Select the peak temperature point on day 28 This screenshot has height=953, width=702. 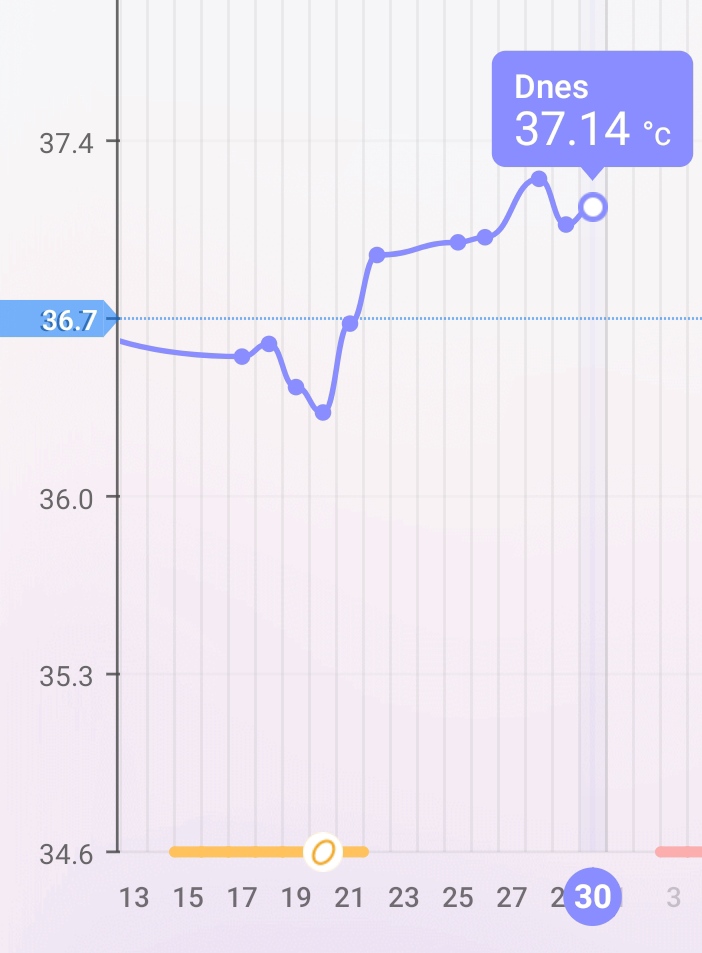[x=539, y=178]
